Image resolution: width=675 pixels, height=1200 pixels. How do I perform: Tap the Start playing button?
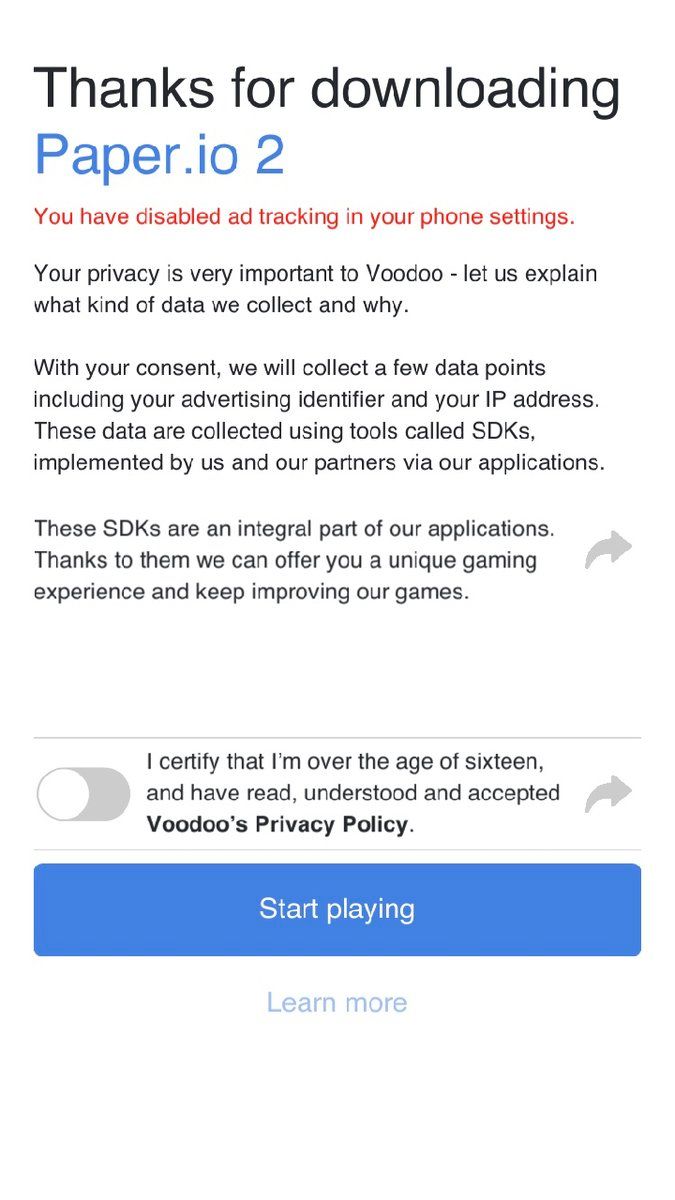pyautogui.click(x=337, y=909)
